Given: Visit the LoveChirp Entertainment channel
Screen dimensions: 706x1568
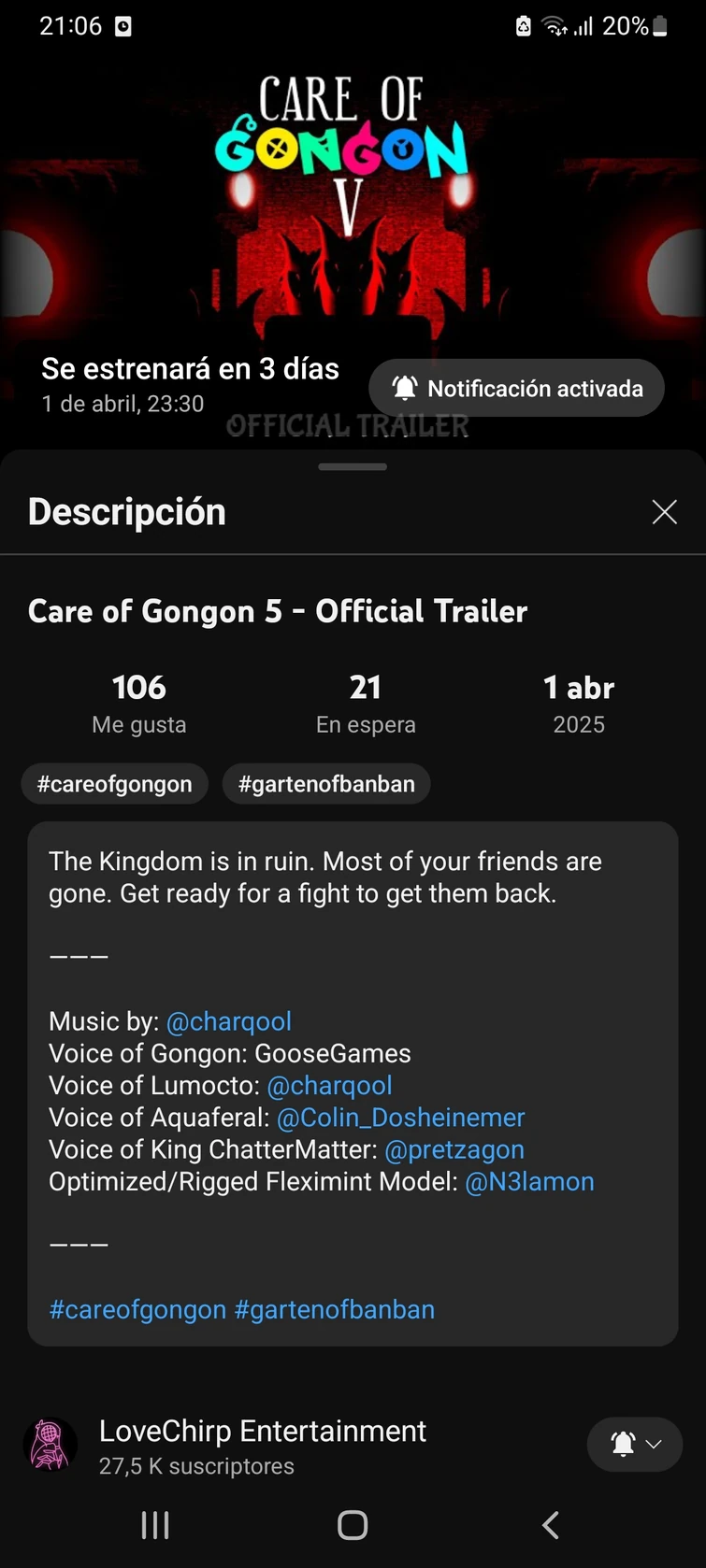Looking at the screenshot, I should pyautogui.click(x=262, y=1431).
